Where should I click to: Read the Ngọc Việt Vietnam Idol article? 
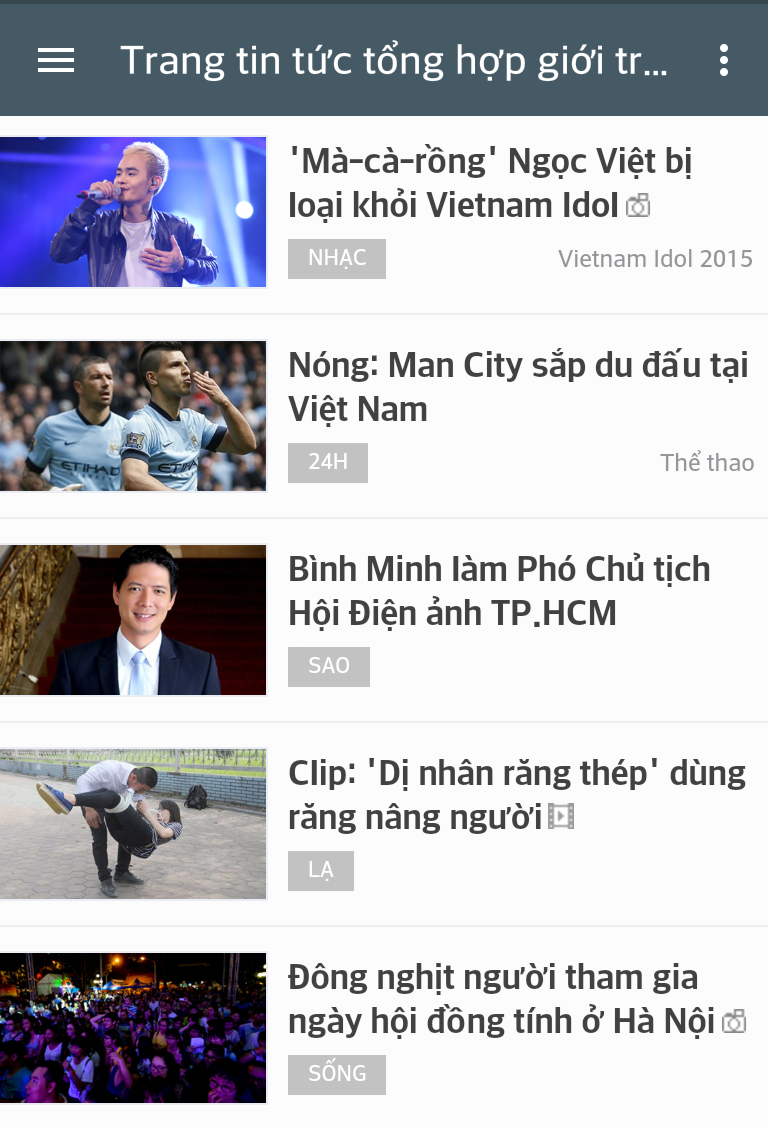(490, 183)
